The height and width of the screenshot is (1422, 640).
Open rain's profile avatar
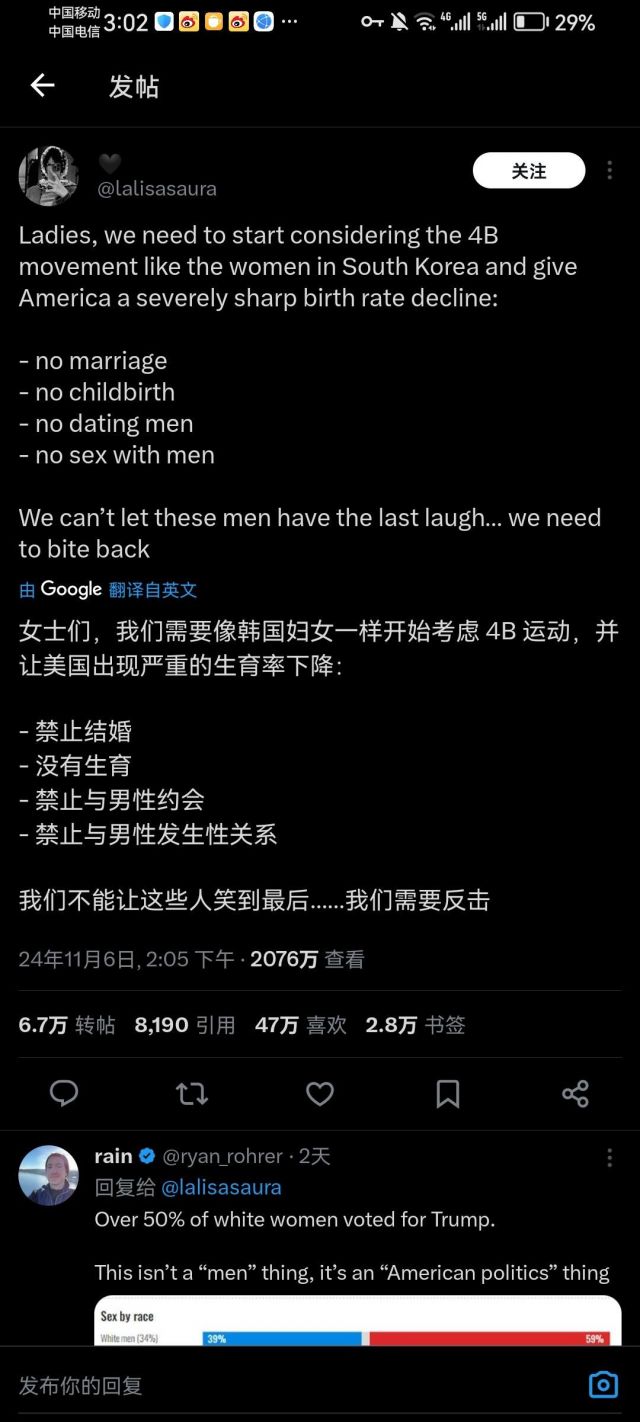tap(48, 1175)
